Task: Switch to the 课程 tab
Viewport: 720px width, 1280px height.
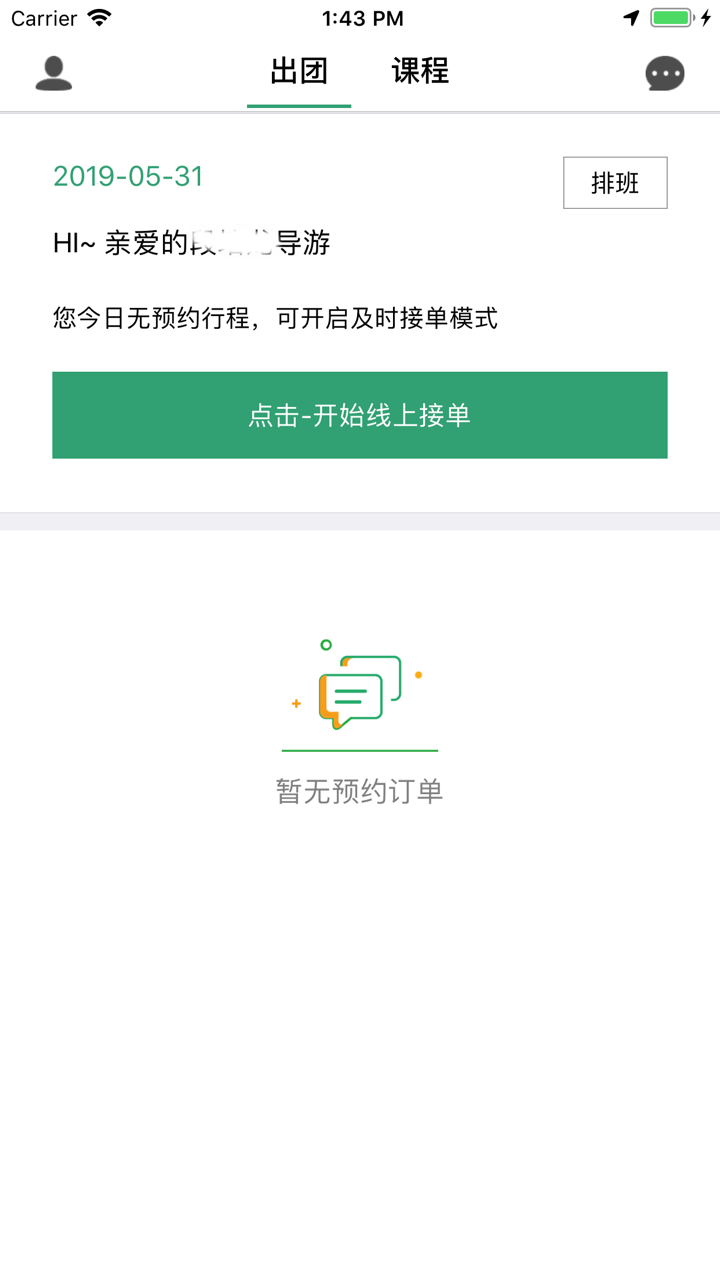Action: point(419,72)
